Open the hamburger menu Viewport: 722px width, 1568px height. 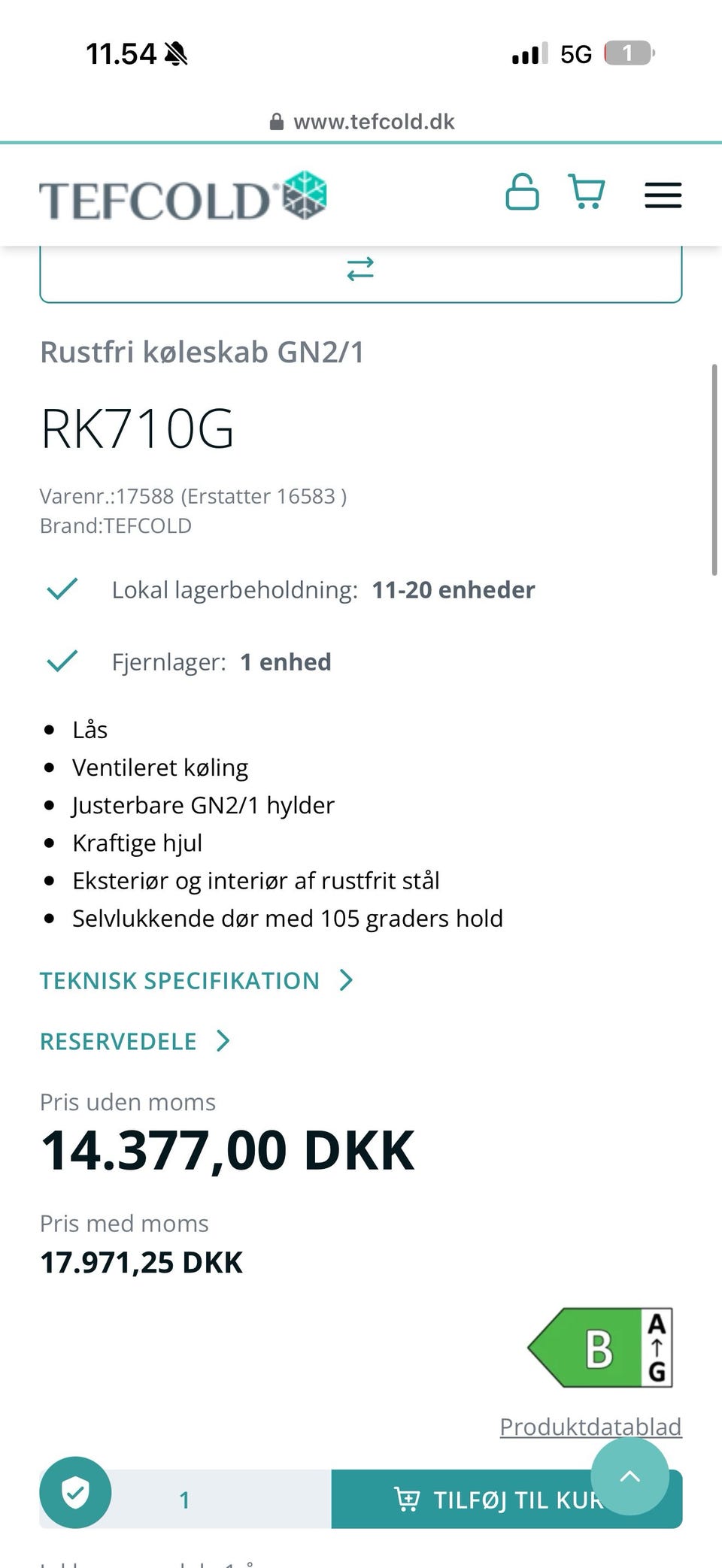point(663,195)
